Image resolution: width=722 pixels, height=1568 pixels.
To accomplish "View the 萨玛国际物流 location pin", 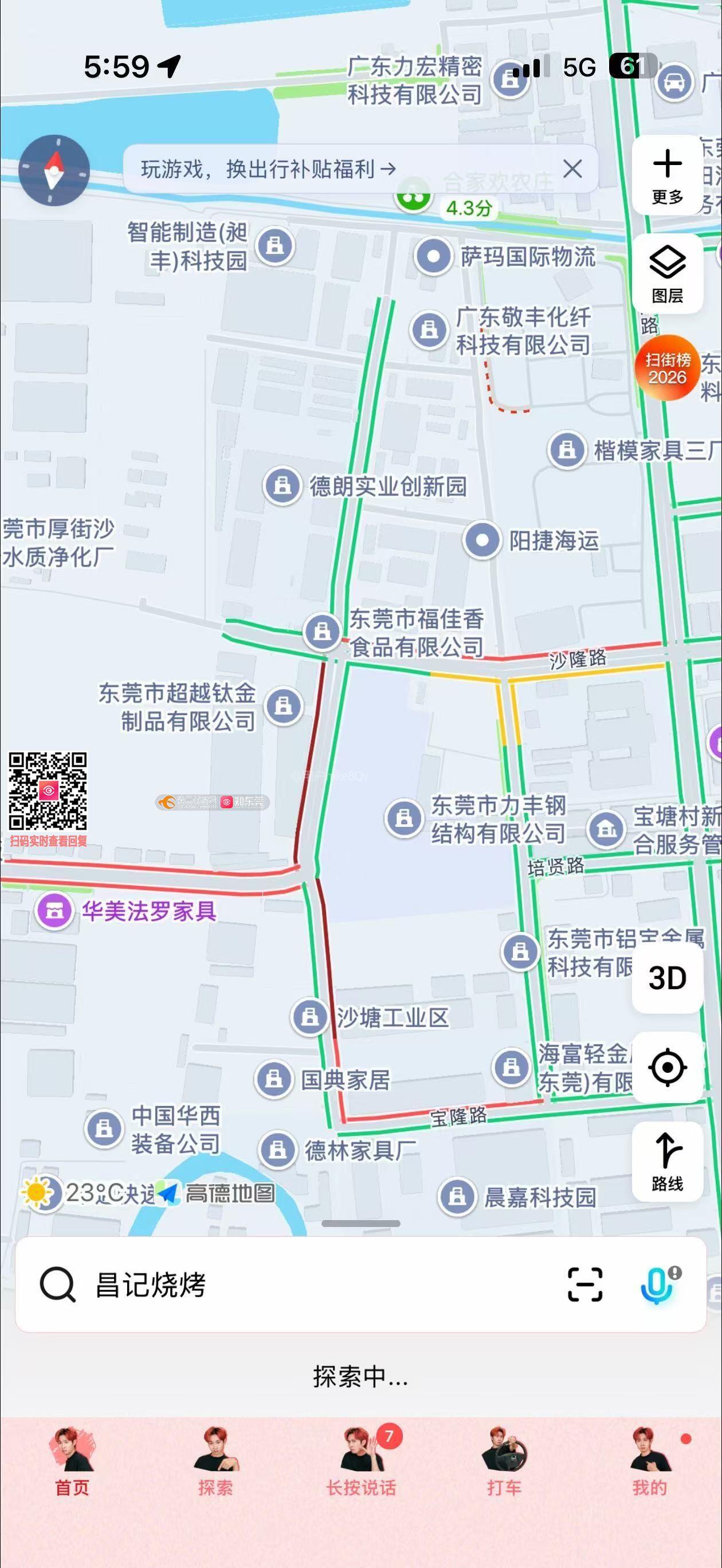I will pyautogui.click(x=433, y=256).
